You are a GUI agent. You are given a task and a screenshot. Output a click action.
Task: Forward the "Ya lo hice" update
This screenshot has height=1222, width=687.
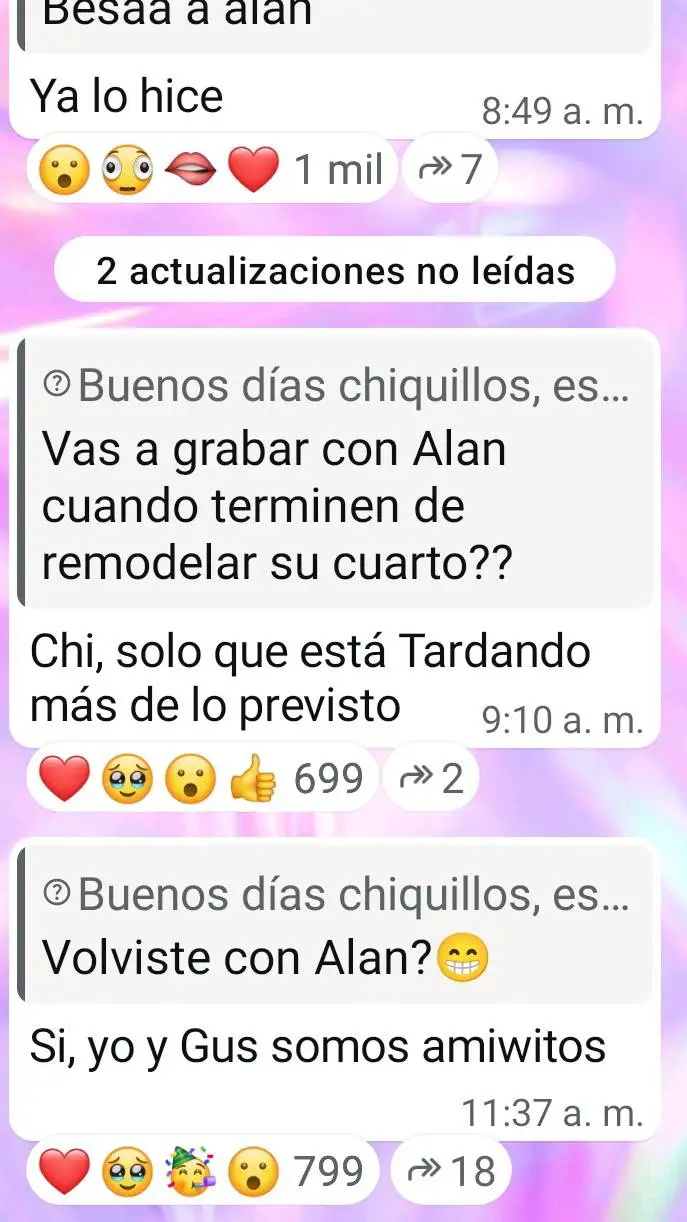(450, 170)
